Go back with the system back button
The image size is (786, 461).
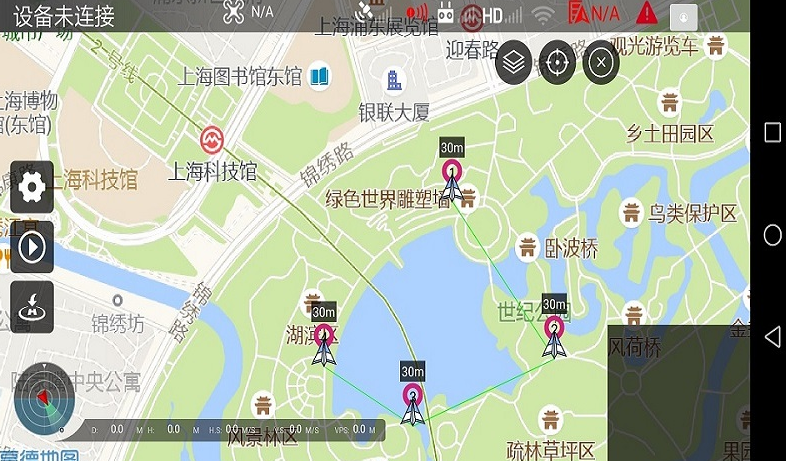coord(772,337)
